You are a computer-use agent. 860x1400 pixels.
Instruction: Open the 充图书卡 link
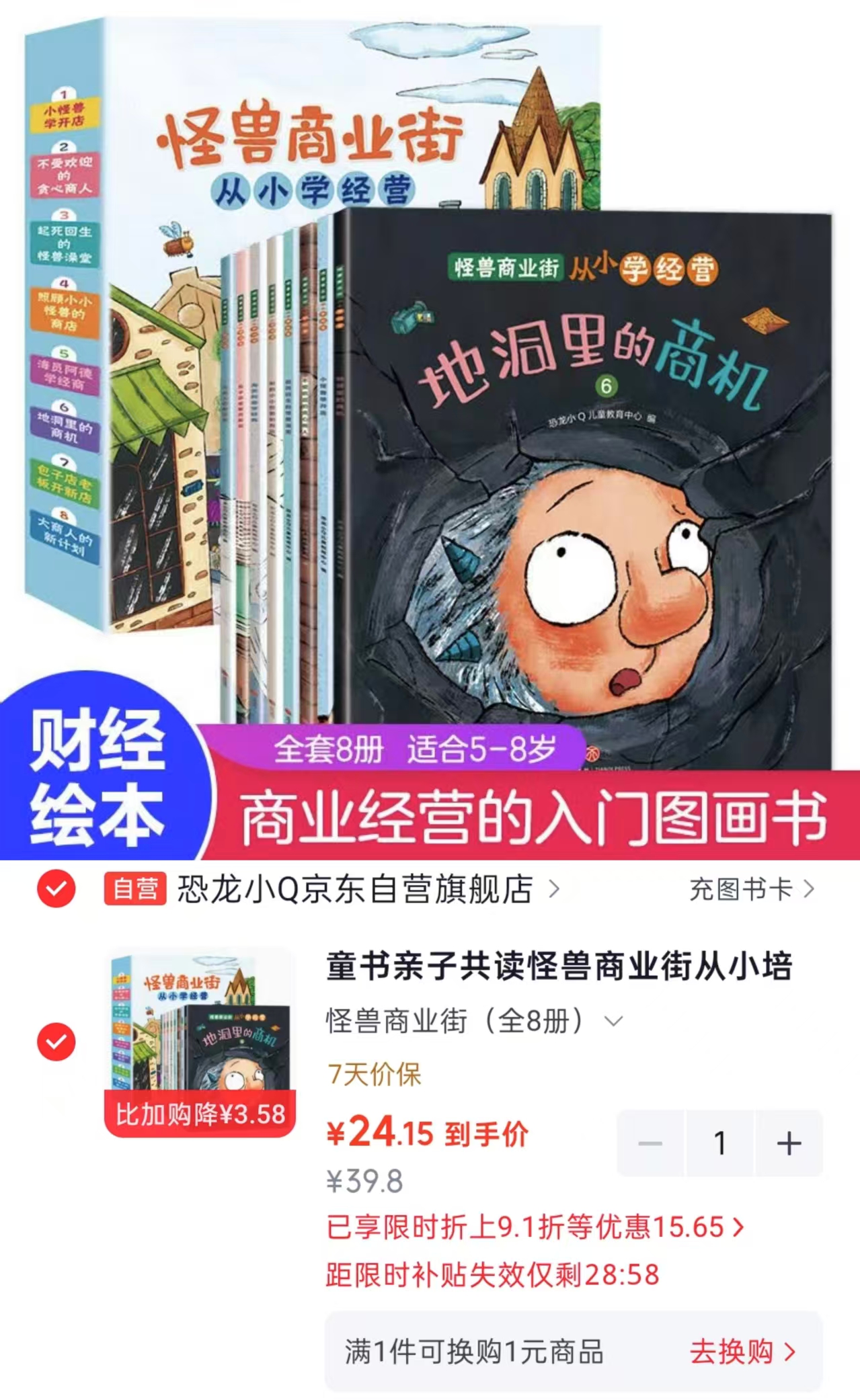click(752, 889)
